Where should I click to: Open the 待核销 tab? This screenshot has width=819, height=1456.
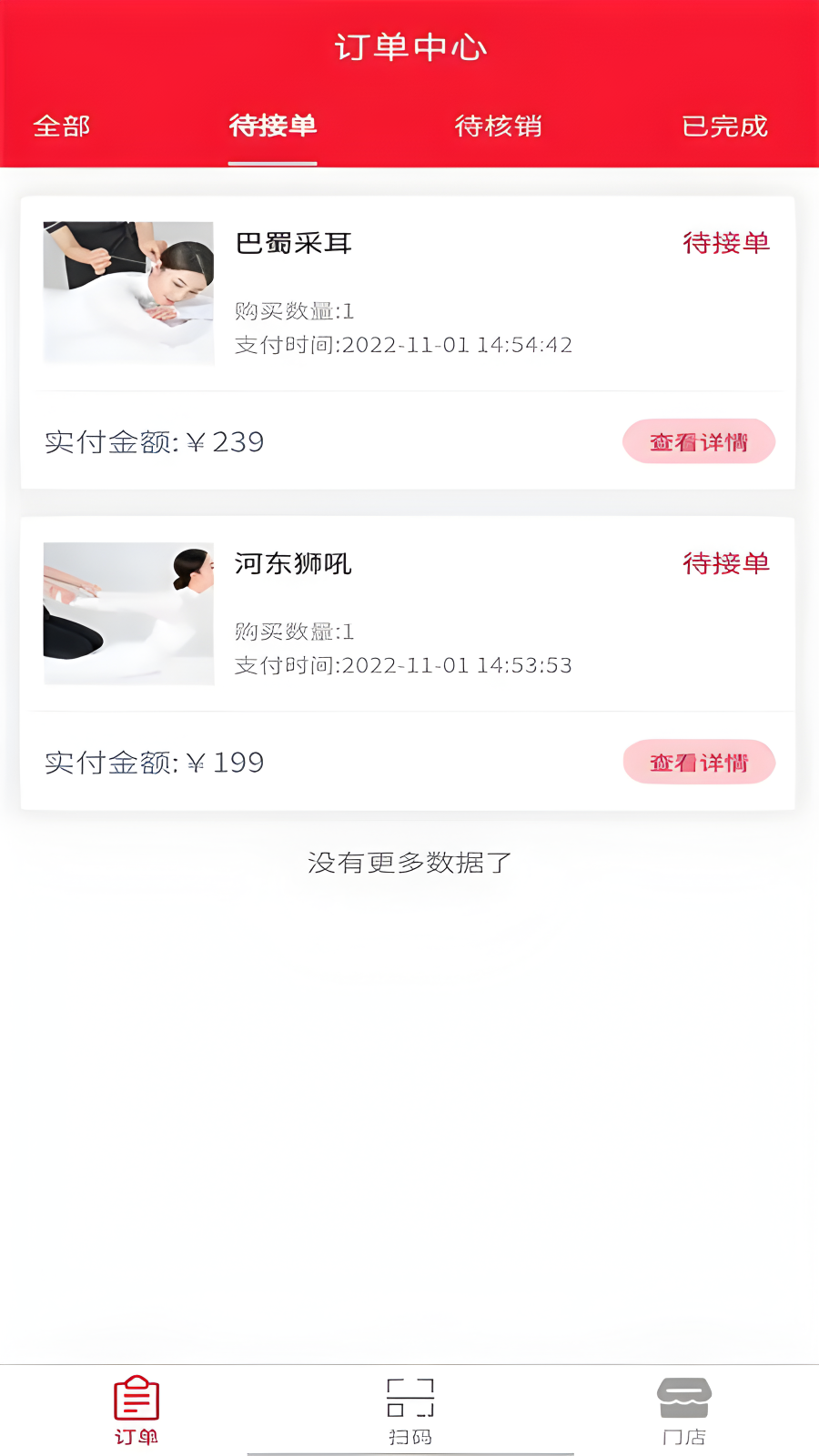click(x=498, y=126)
